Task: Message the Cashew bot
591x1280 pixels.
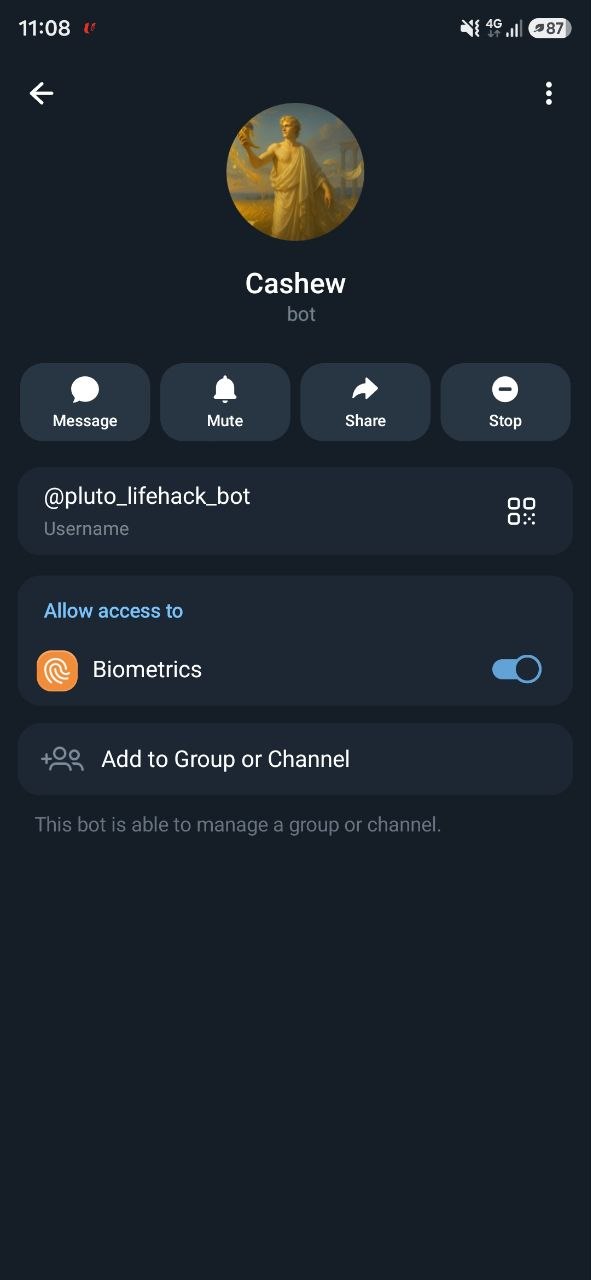Action: (x=85, y=402)
